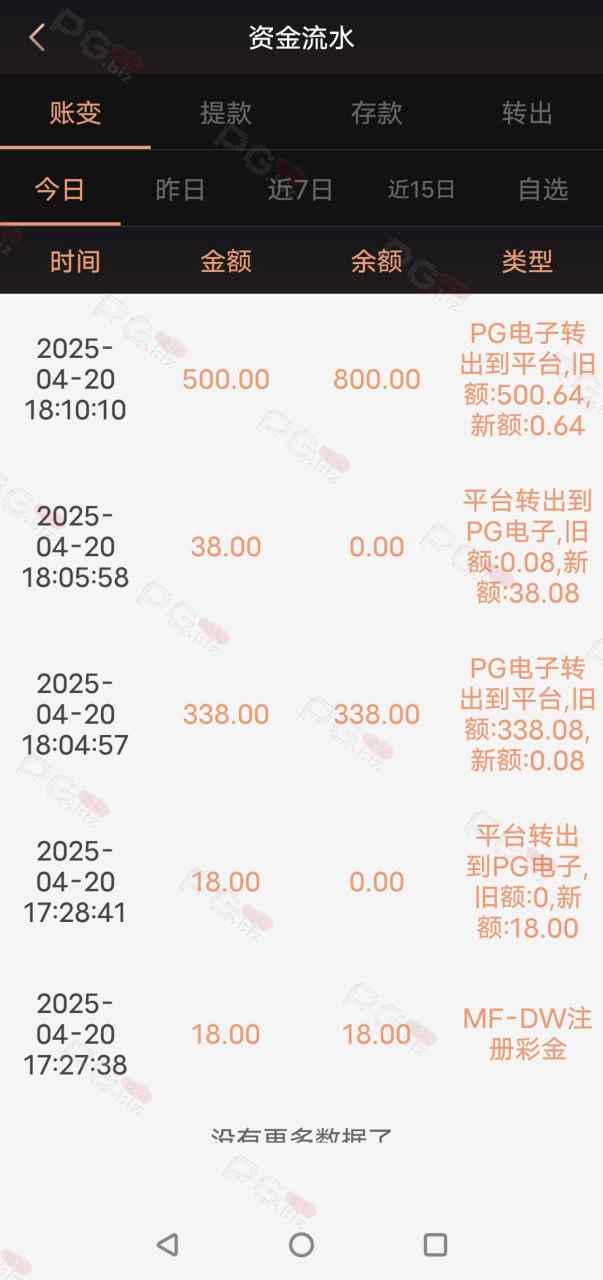The width and height of the screenshot is (603, 1280).
Task: Open recent apps from the navigation bar
Action: point(435,1244)
